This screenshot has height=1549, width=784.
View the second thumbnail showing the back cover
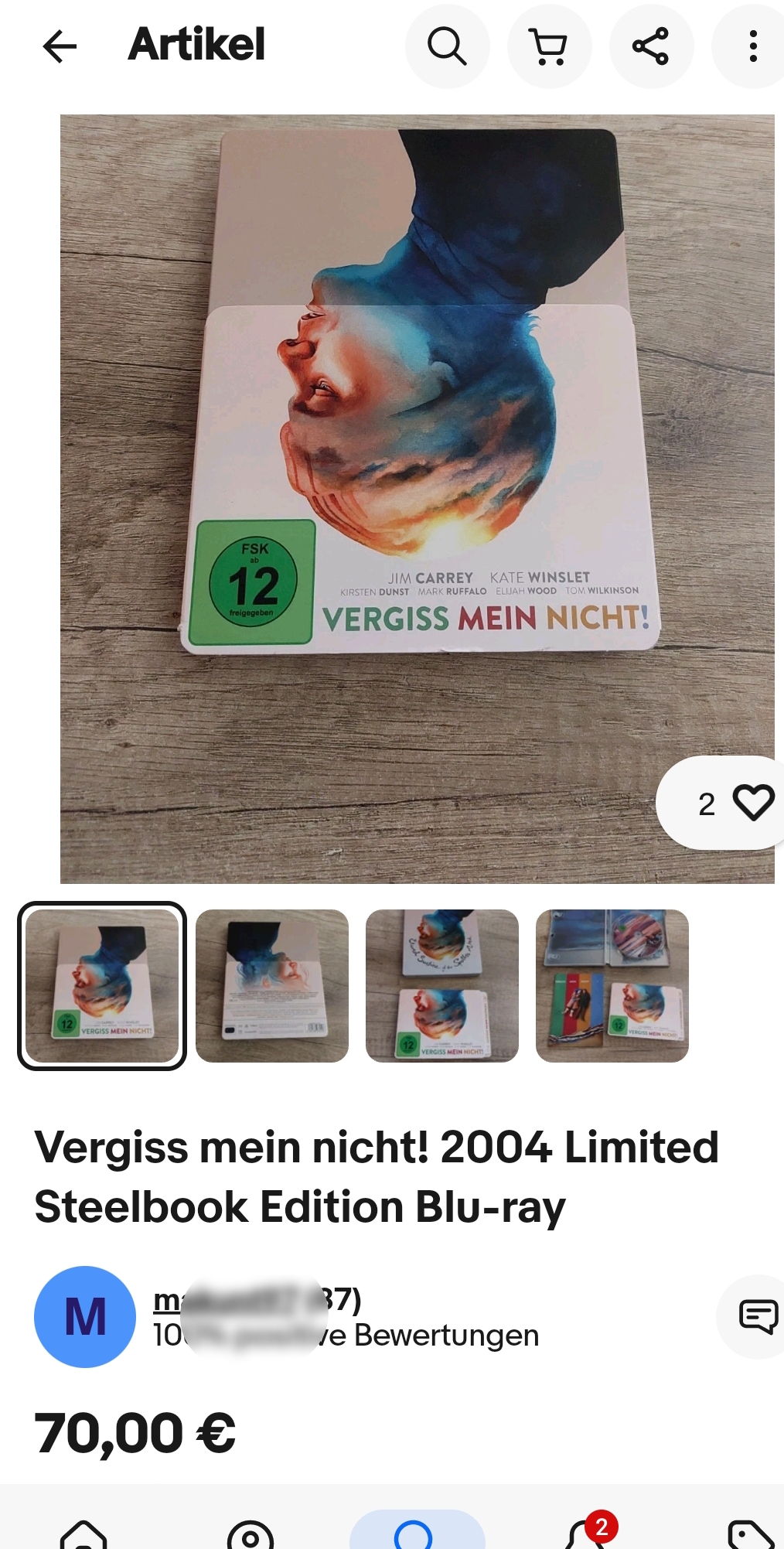[x=272, y=986]
